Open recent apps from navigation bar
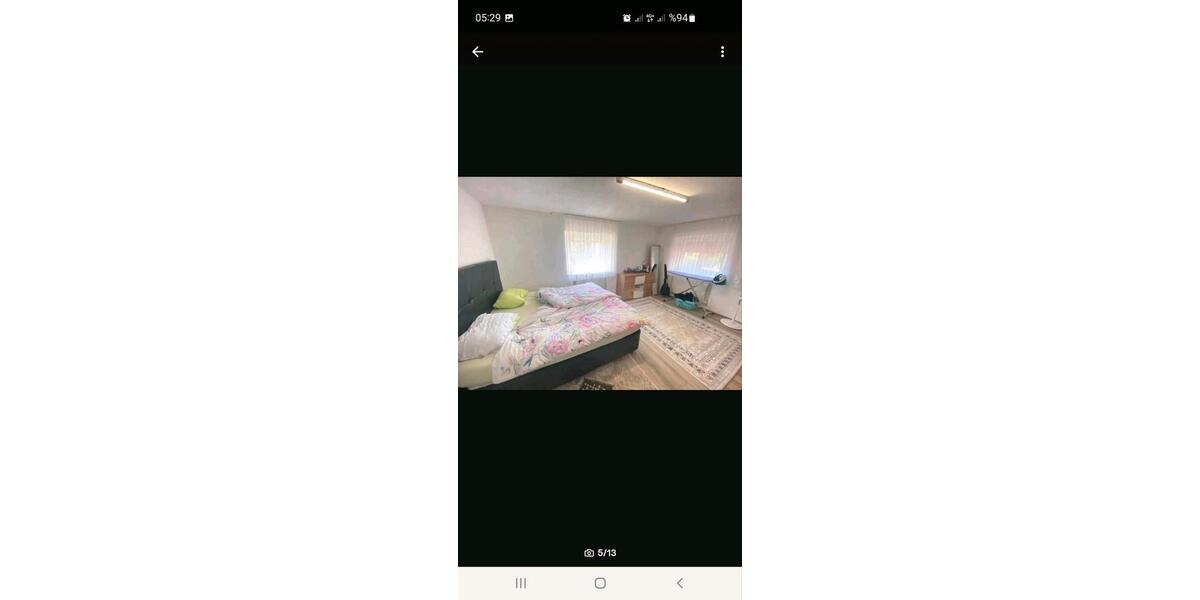Viewport: 1200px width, 600px height. 521,583
